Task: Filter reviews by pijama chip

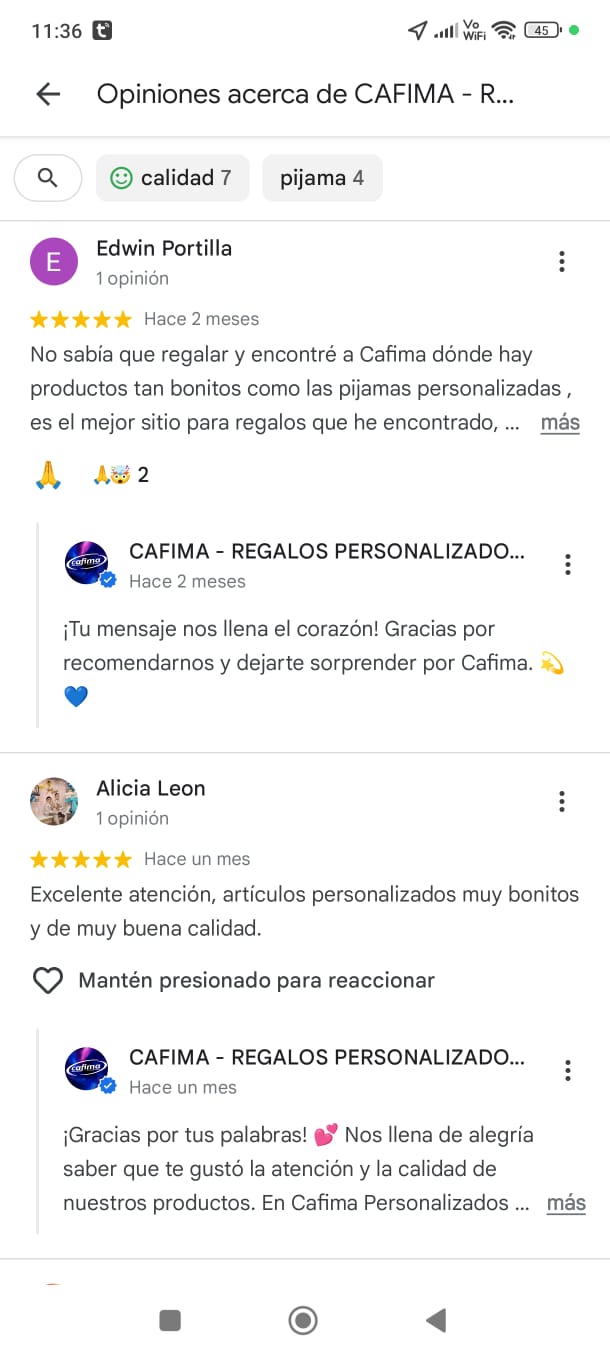Action: point(321,178)
